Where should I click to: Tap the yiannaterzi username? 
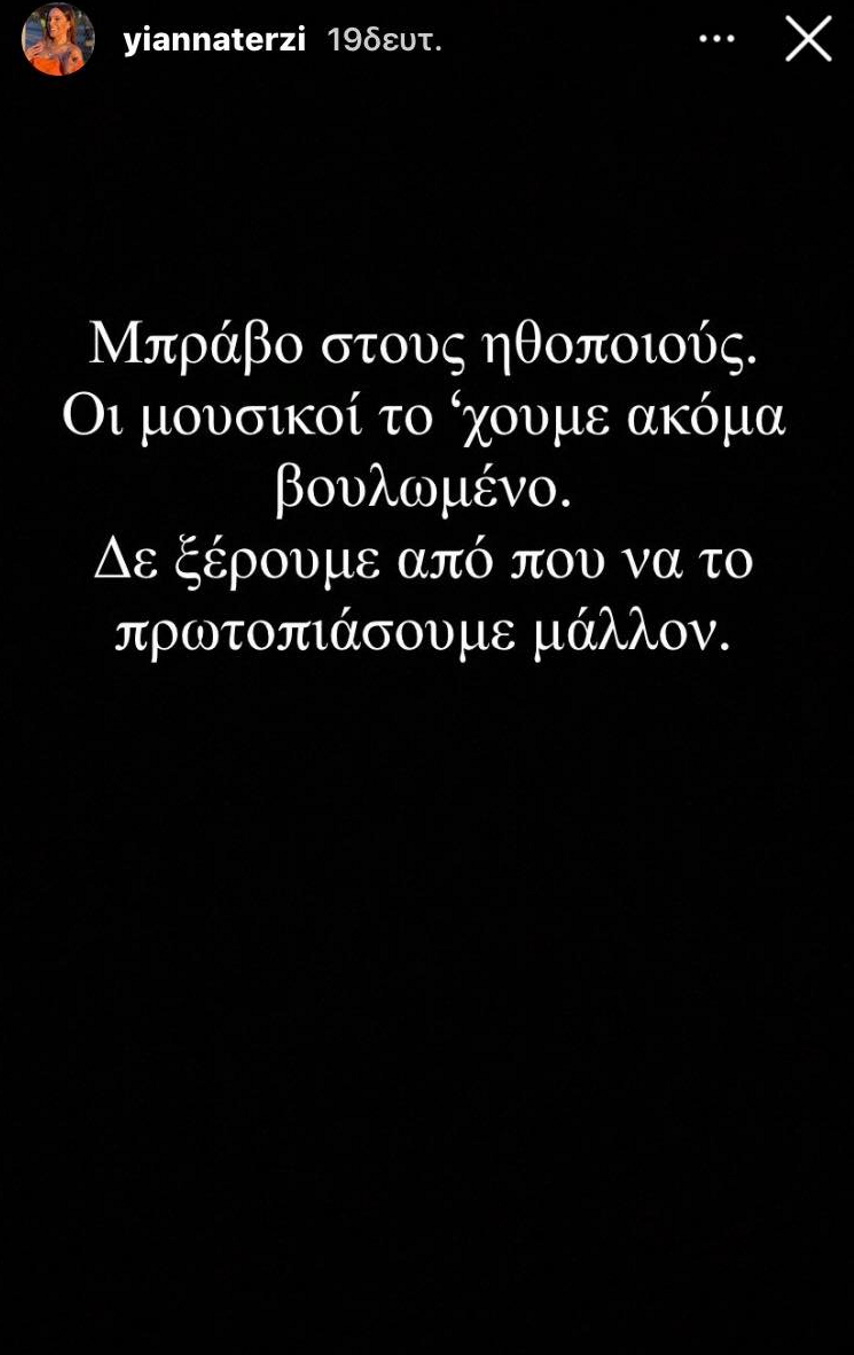pyautogui.click(x=214, y=41)
